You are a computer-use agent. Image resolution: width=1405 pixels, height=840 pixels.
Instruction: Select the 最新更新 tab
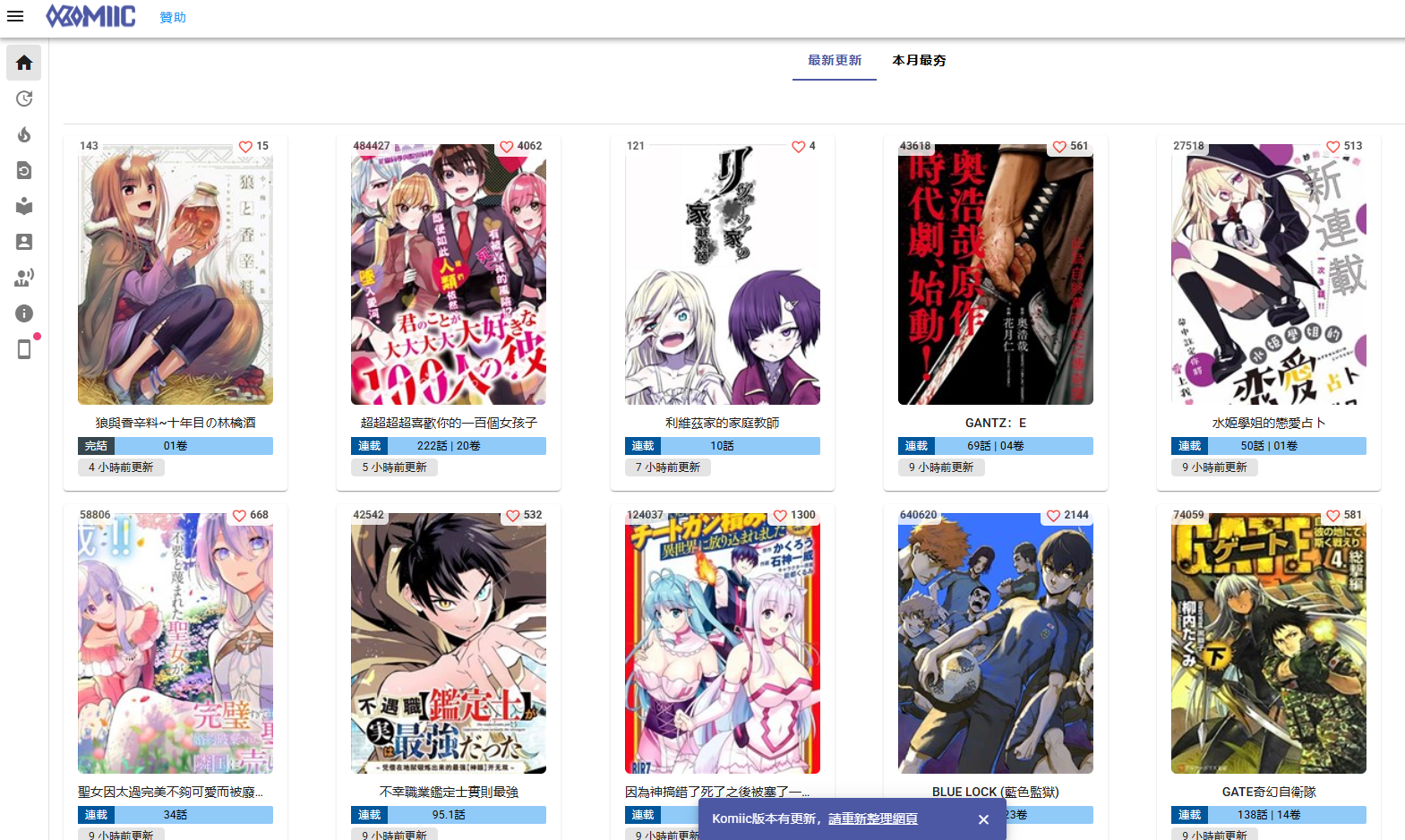pos(834,60)
